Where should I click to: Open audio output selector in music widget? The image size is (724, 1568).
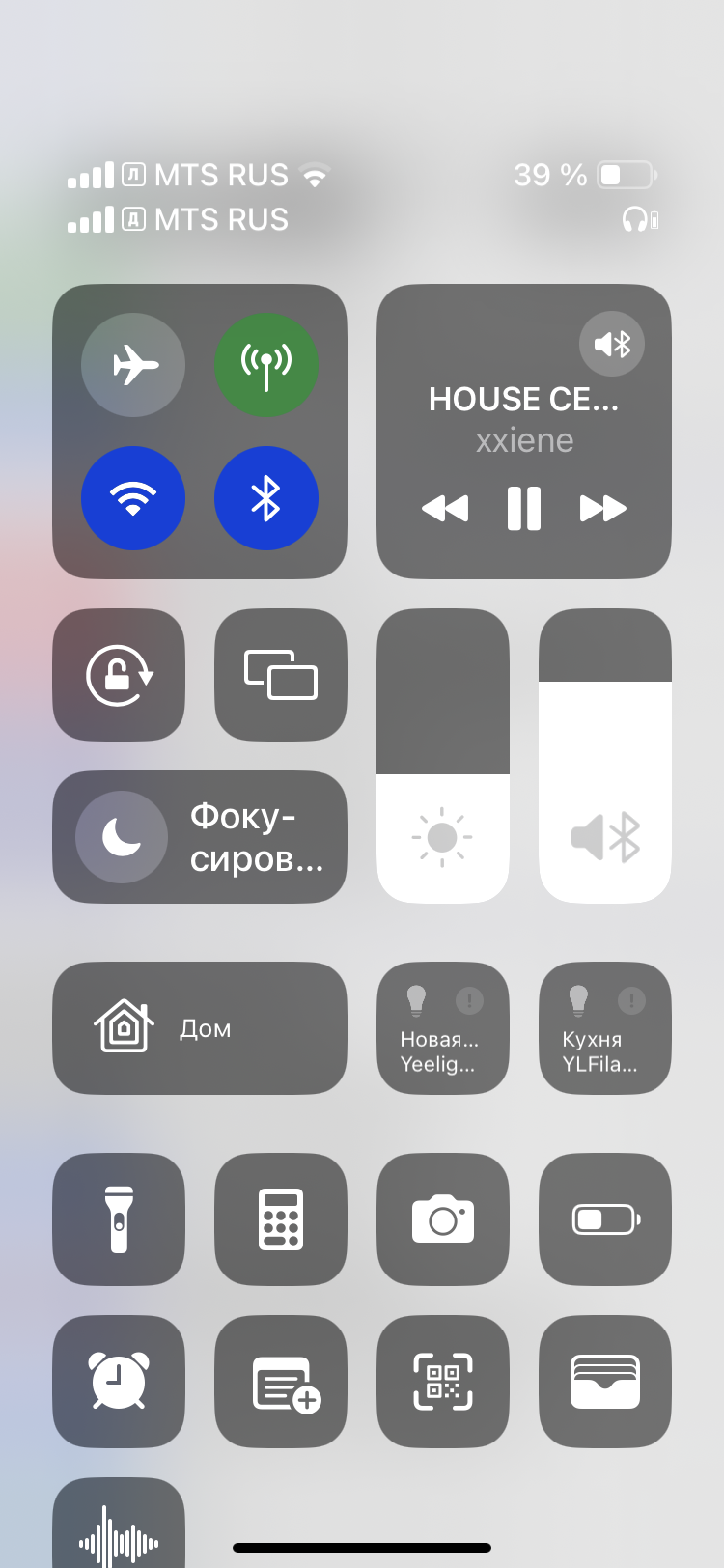click(612, 344)
